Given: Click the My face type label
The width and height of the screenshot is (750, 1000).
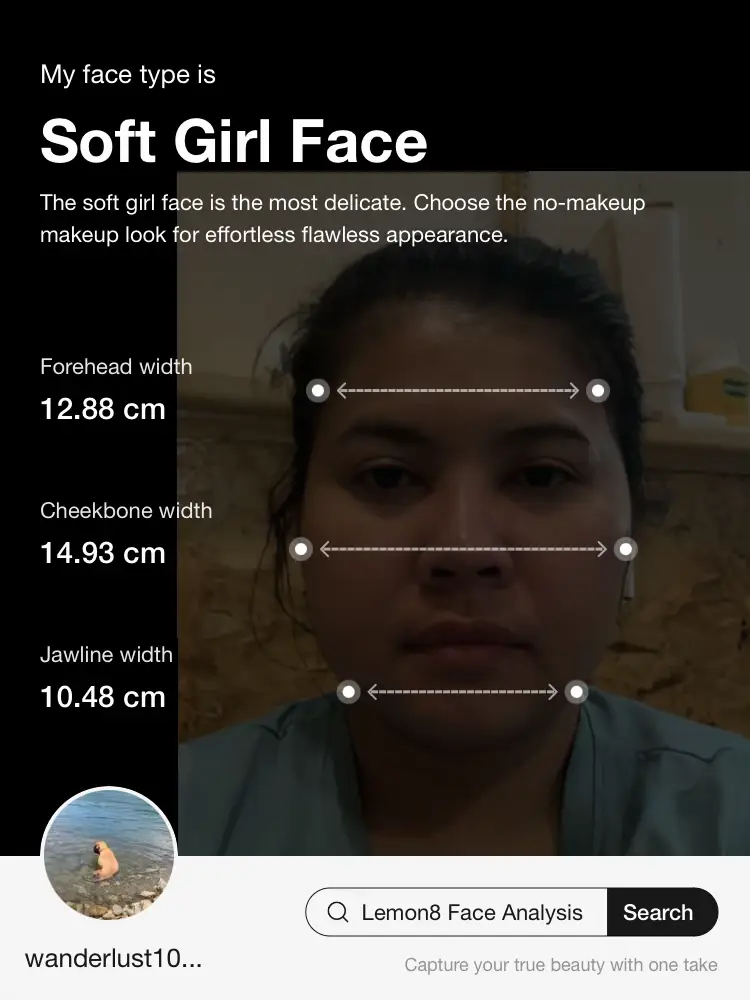Looking at the screenshot, I should (x=129, y=74).
